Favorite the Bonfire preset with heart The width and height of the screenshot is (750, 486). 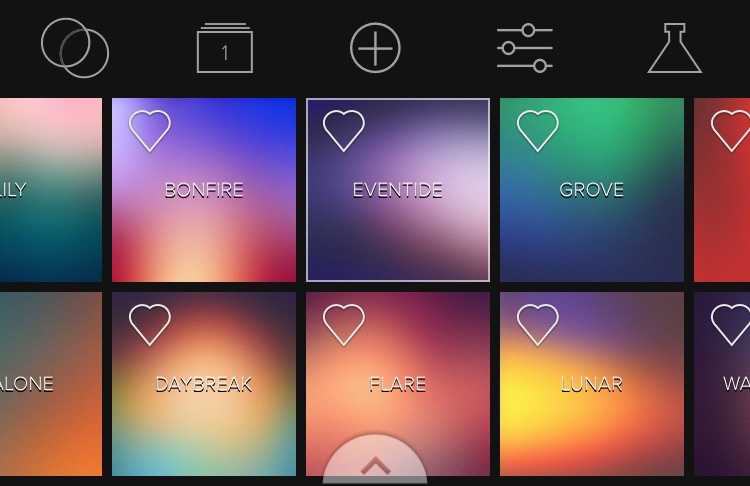click(x=150, y=131)
